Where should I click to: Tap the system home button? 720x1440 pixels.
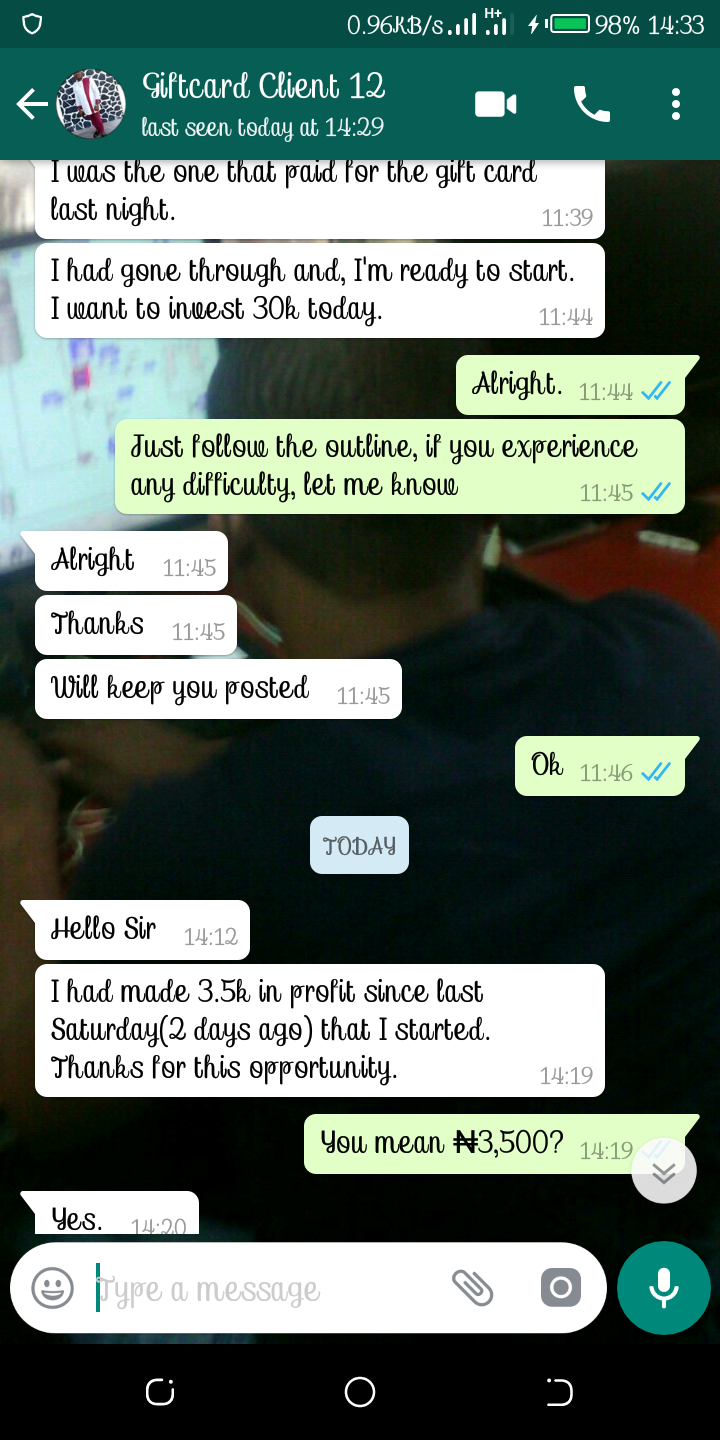pos(360,1392)
